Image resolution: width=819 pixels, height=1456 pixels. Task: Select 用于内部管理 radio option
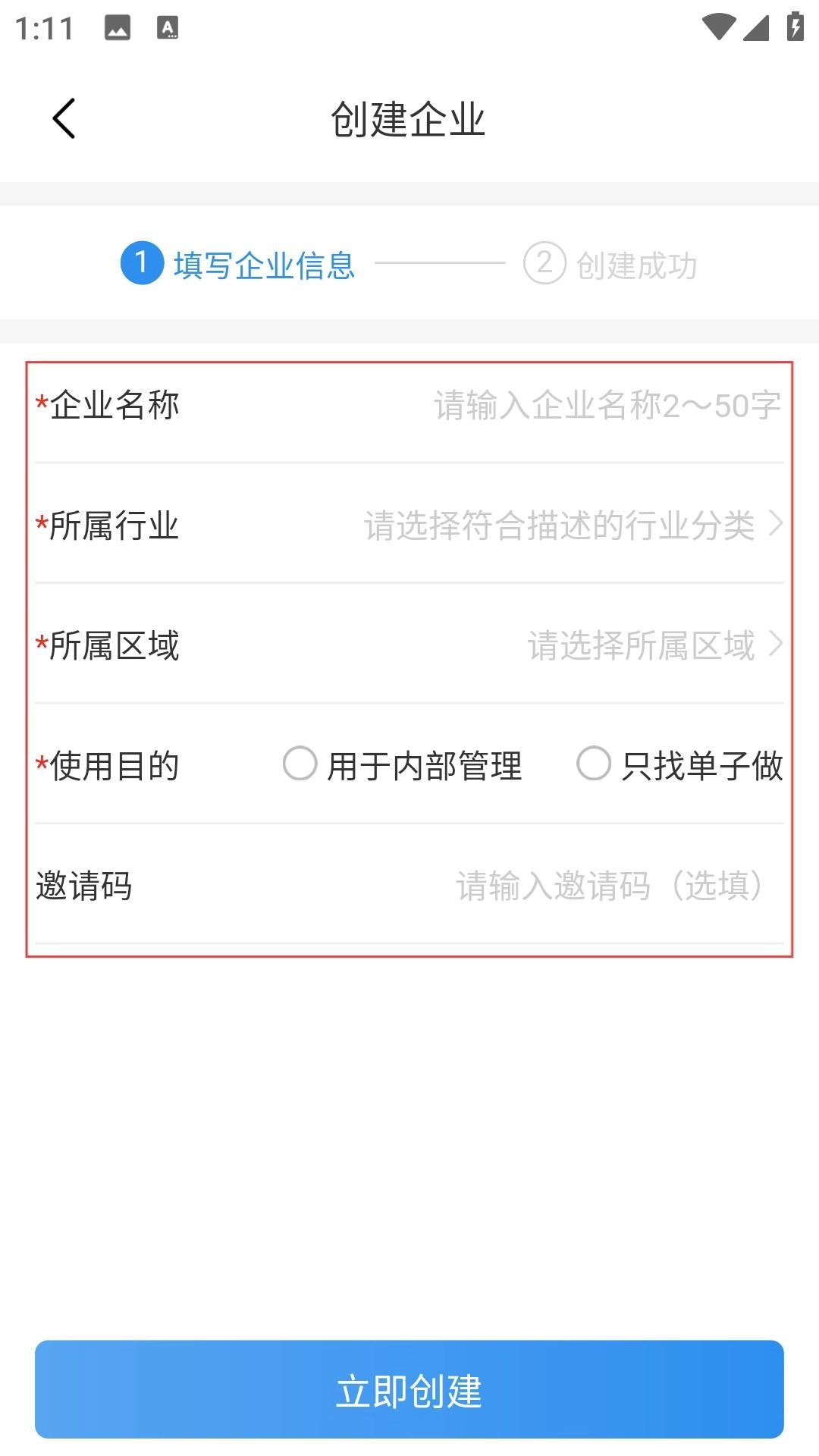pos(300,764)
